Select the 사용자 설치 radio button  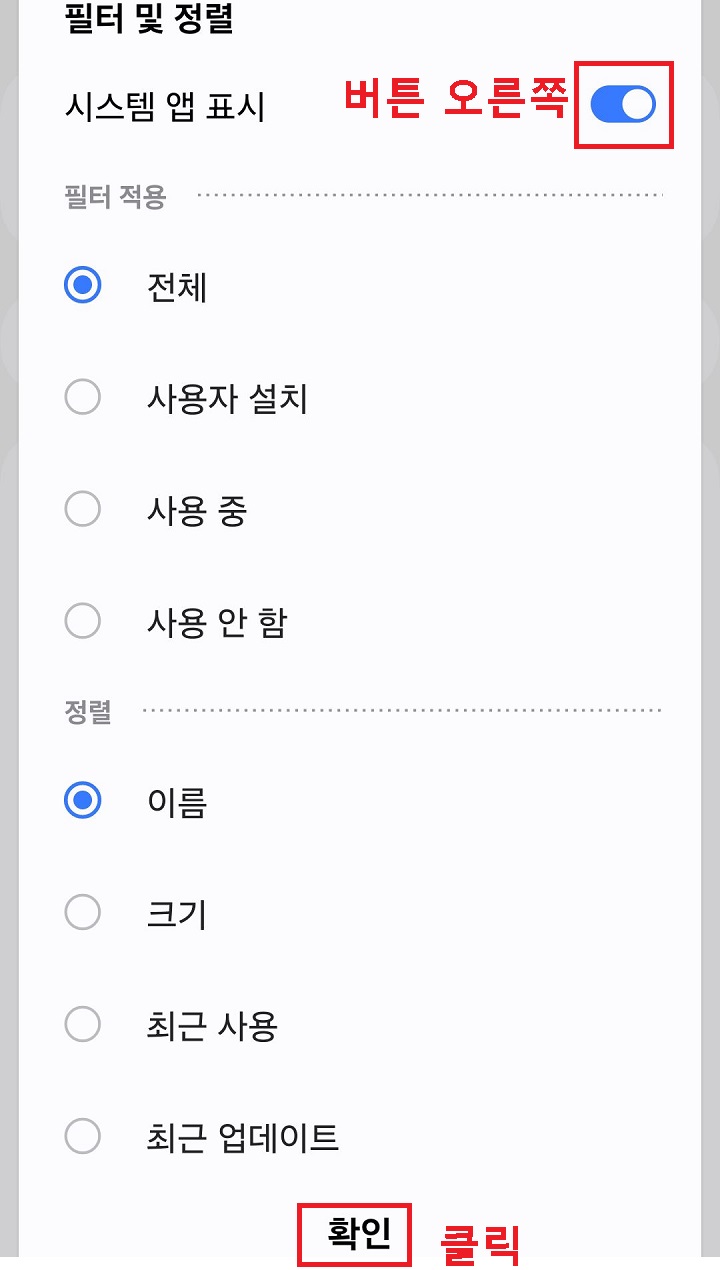click(x=83, y=397)
